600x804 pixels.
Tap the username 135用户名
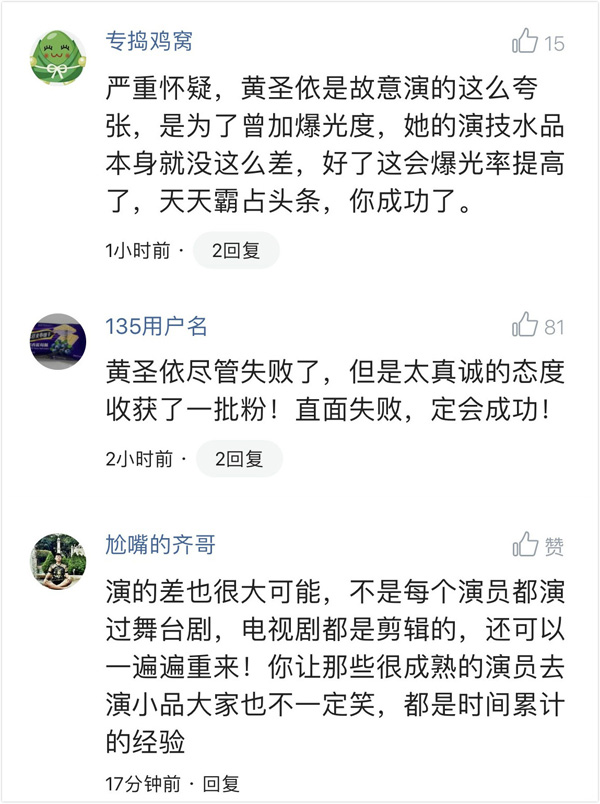[x=157, y=327]
